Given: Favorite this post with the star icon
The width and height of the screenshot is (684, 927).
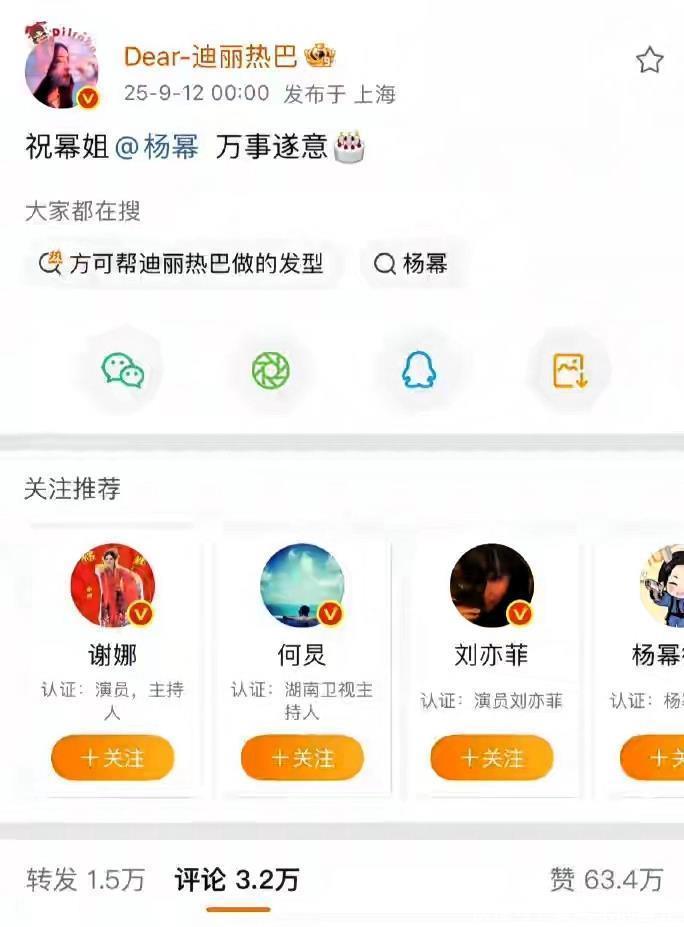Looking at the screenshot, I should pos(650,61).
